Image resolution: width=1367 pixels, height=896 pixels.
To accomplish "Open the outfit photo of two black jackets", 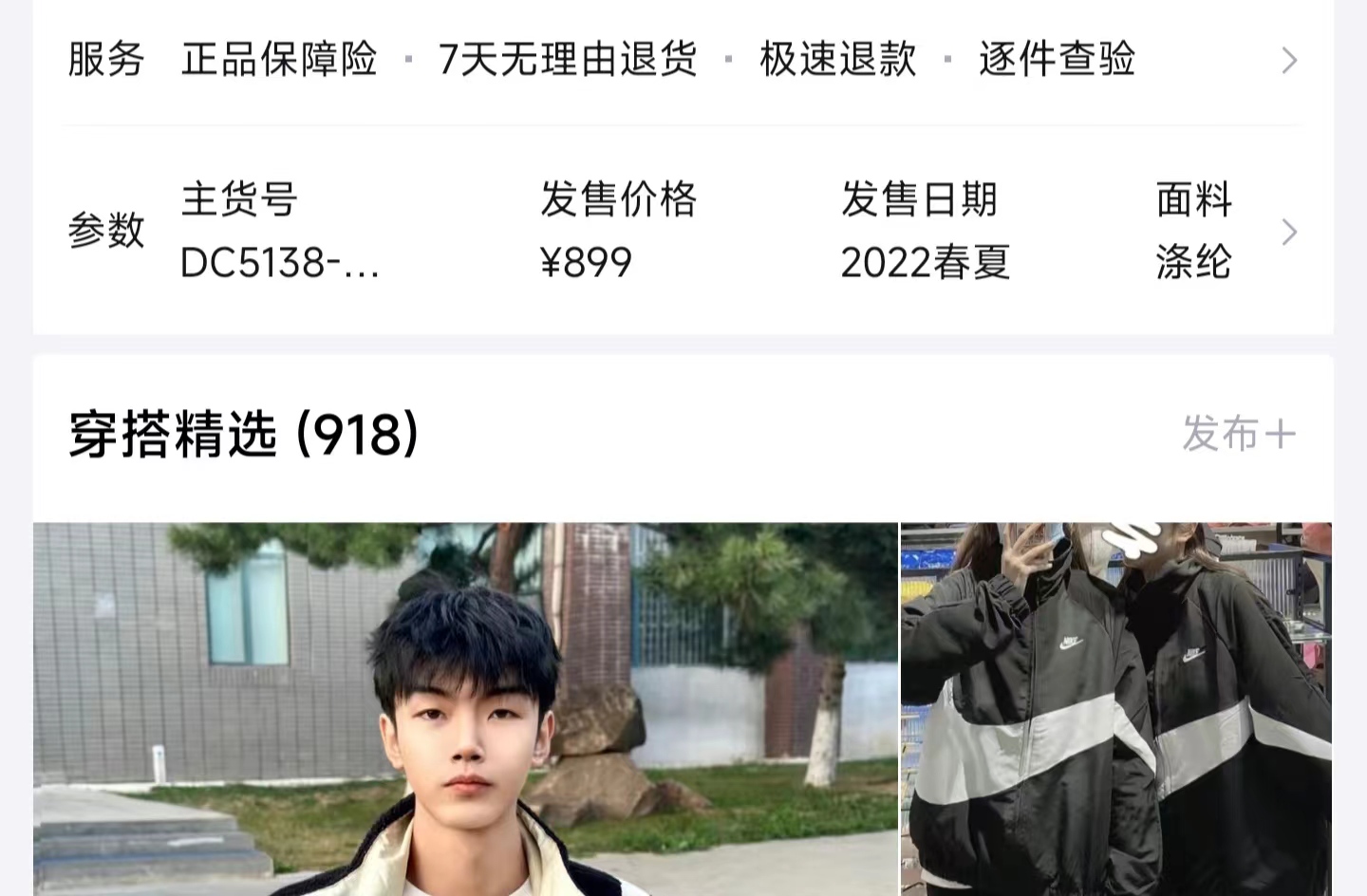I will pos(1115,708).
